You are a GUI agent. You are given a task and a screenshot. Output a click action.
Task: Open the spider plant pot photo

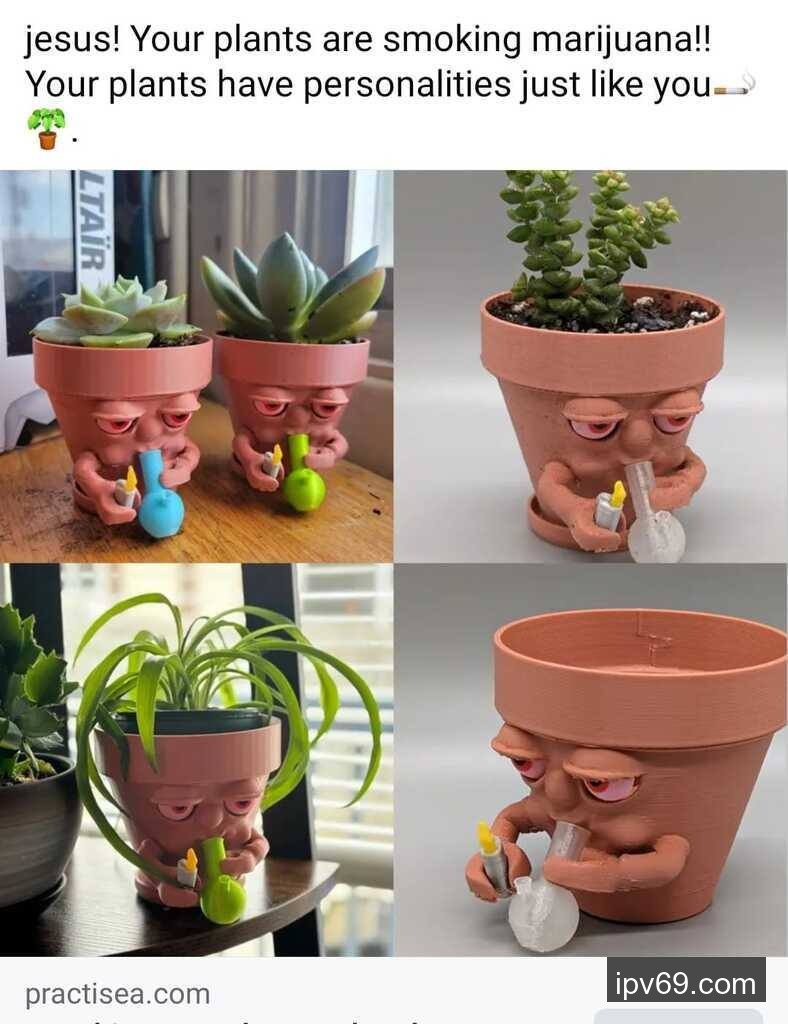(196, 760)
